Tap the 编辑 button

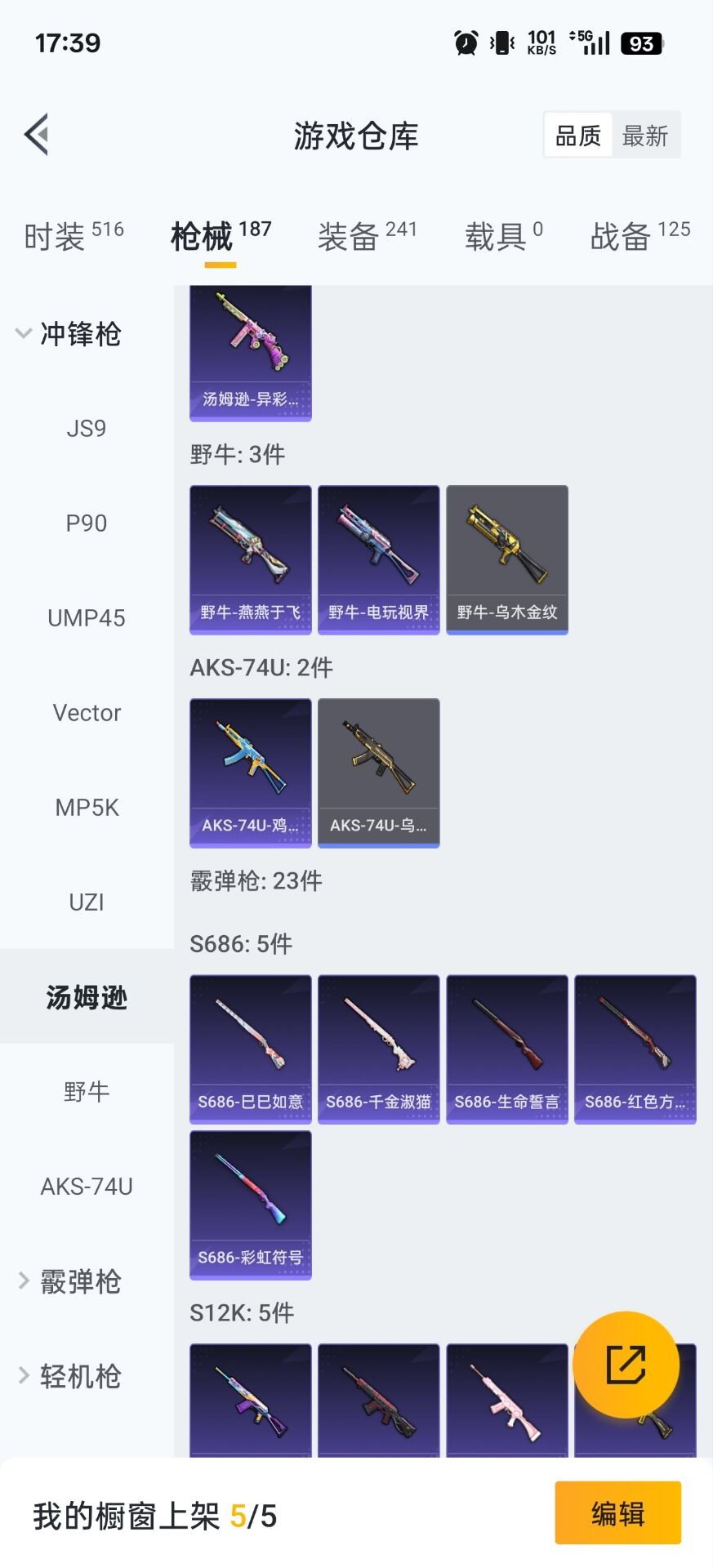[x=617, y=1513]
